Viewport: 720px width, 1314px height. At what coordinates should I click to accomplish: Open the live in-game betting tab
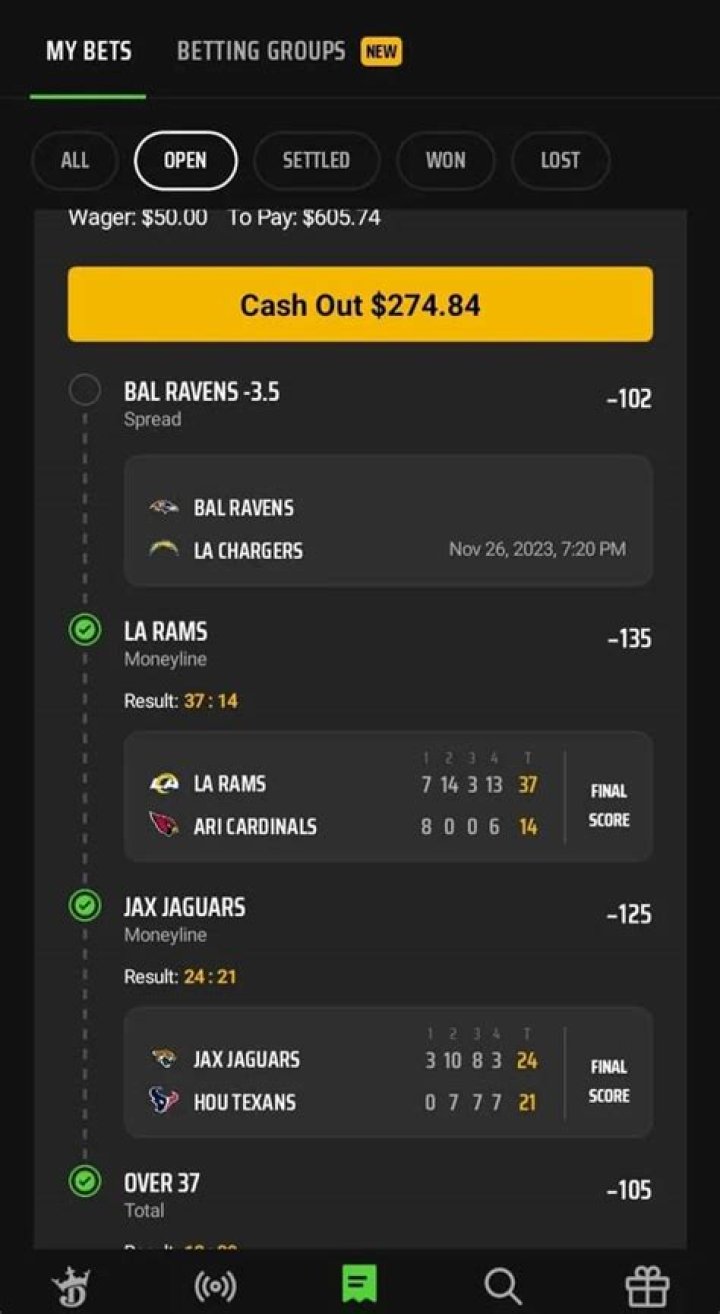click(x=215, y=1284)
